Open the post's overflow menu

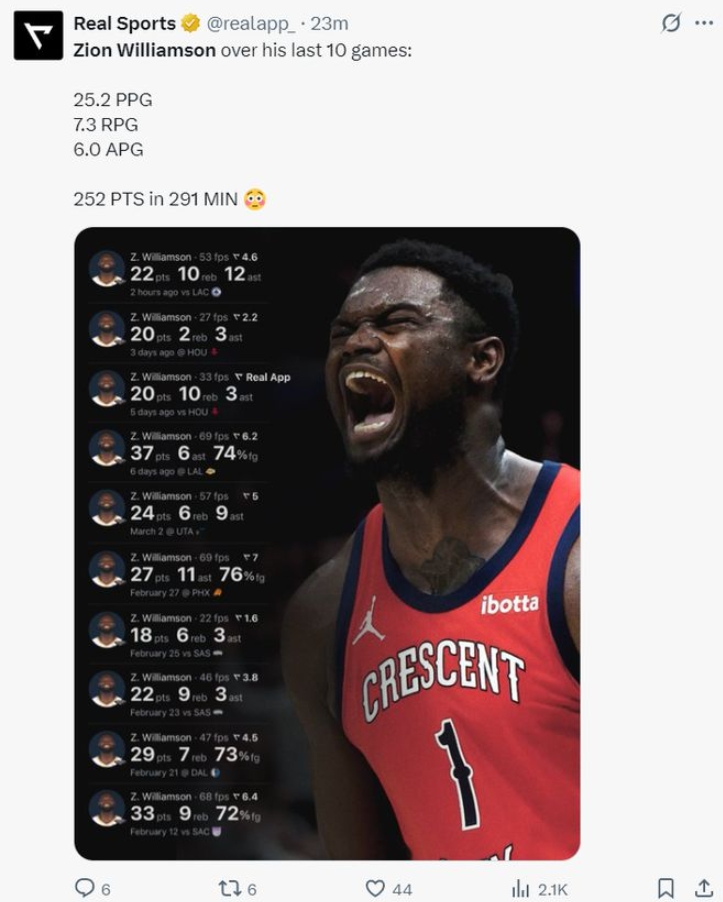point(704,23)
